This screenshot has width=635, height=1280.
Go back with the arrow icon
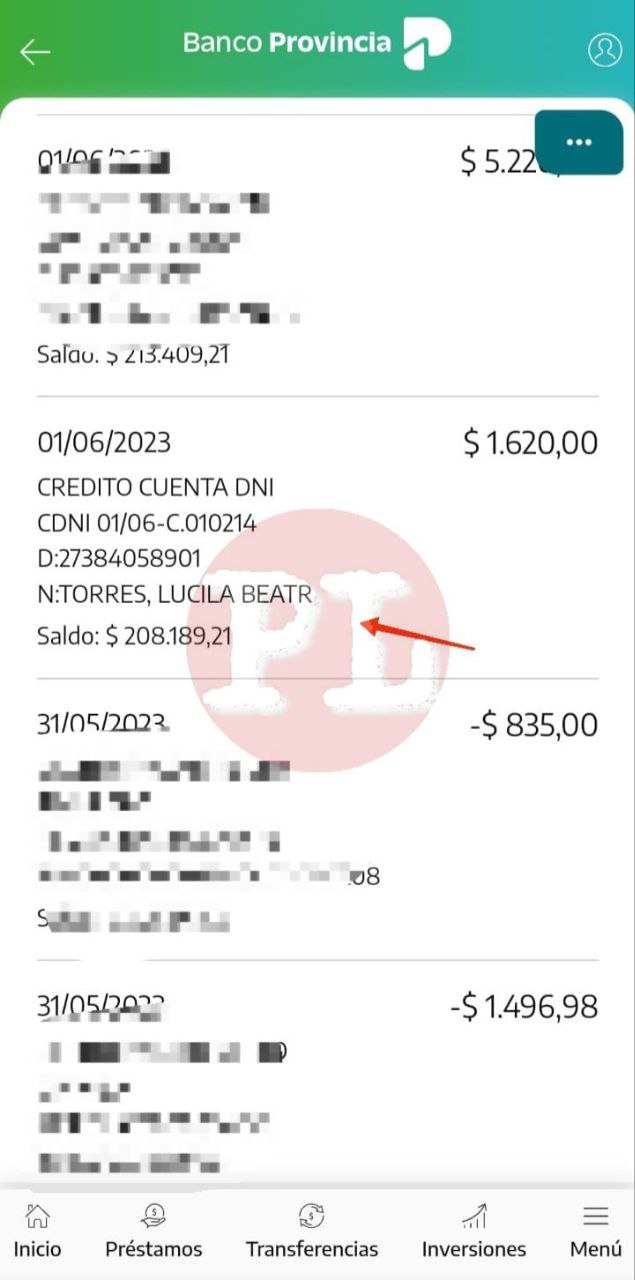point(35,52)
